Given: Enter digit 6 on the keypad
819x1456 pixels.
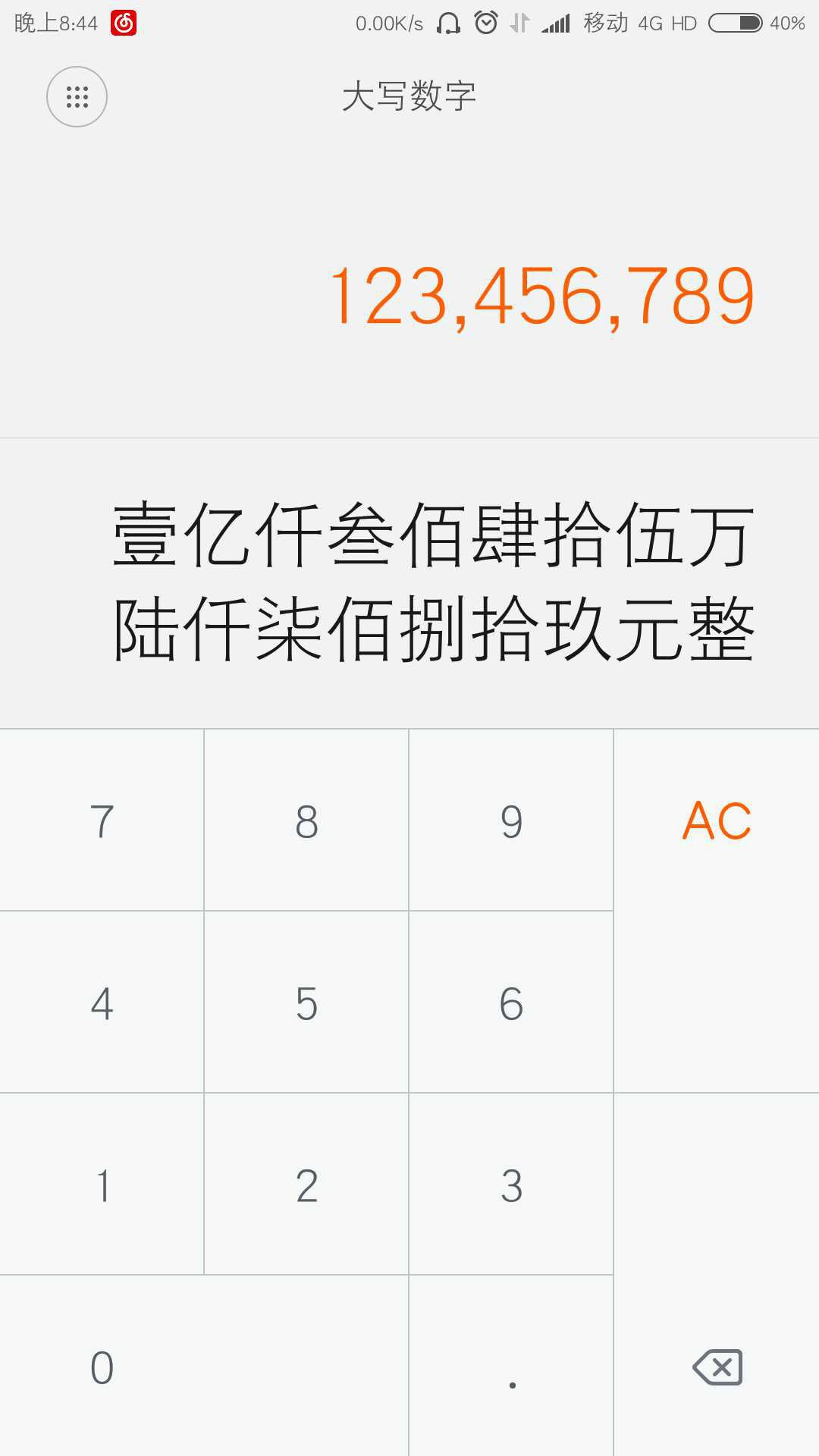Looking at the screenshot, I should point(511,1002).
